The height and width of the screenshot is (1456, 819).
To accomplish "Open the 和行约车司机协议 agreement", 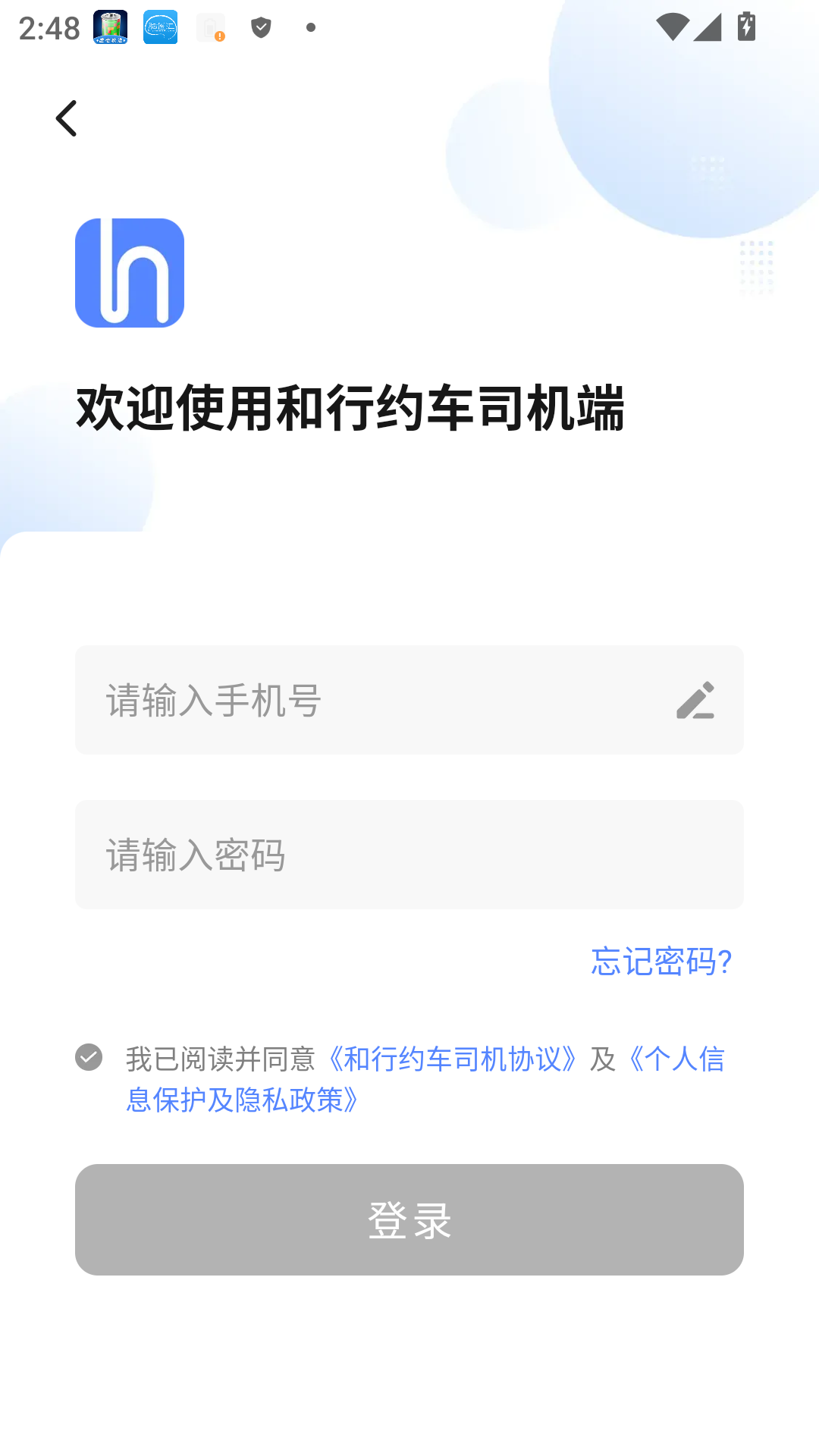I will click(x=453, y=1058).
